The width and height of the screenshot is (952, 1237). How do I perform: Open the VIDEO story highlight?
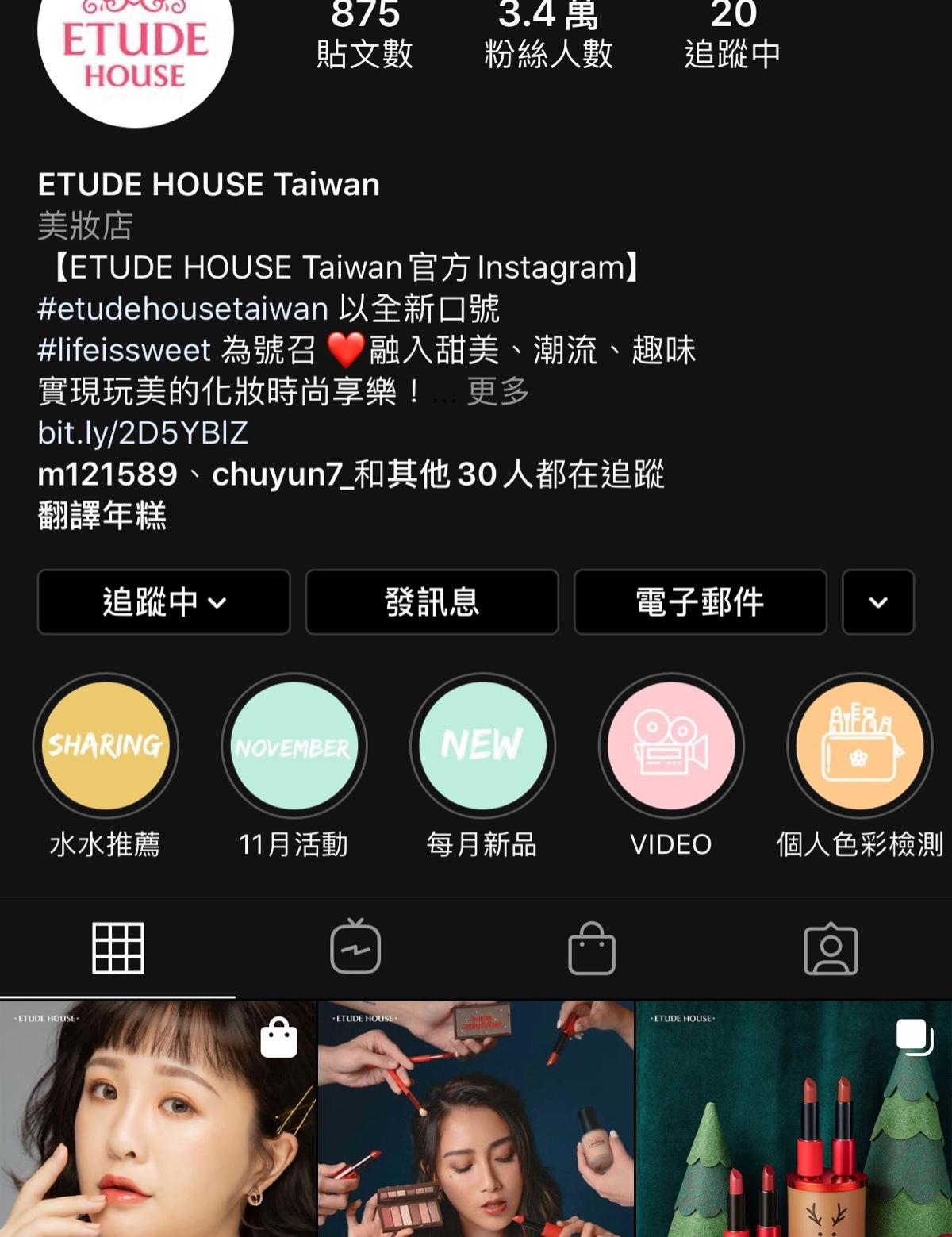(671, 746)
